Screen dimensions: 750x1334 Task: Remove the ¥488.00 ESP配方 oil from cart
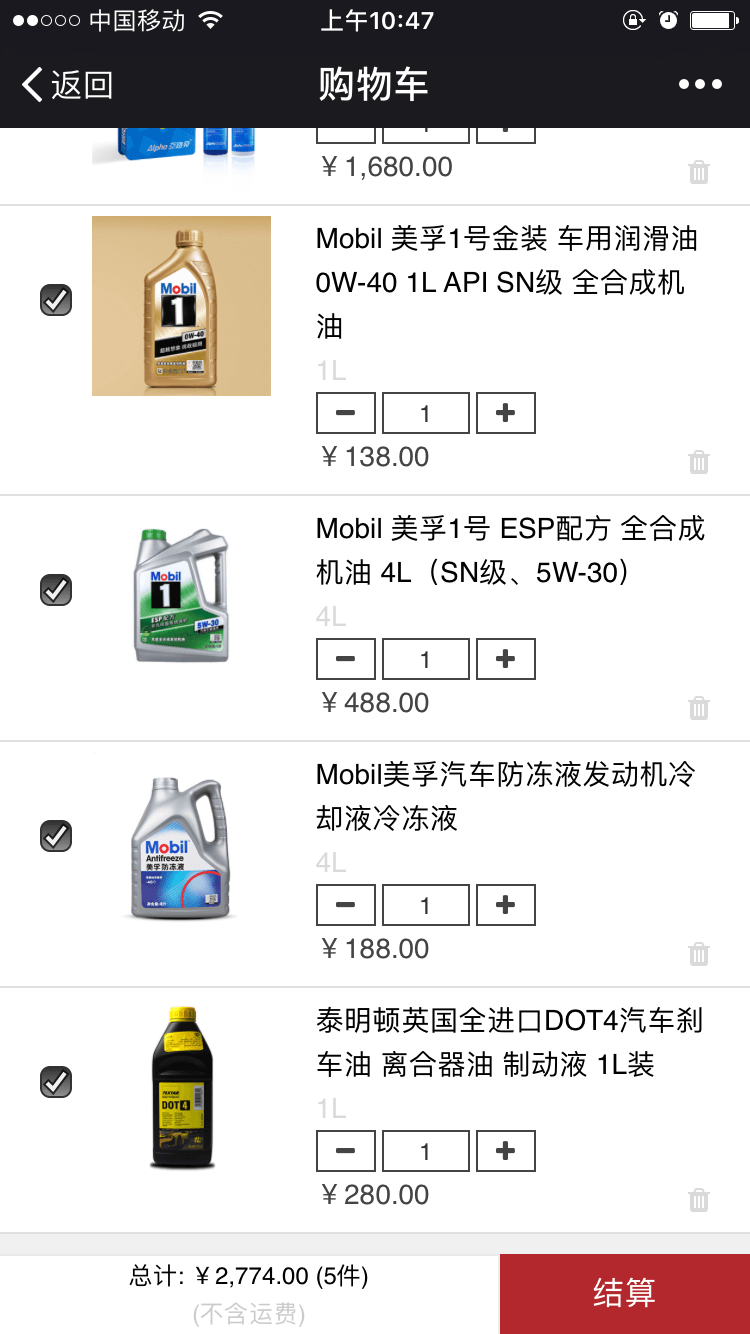click(699, 708)
